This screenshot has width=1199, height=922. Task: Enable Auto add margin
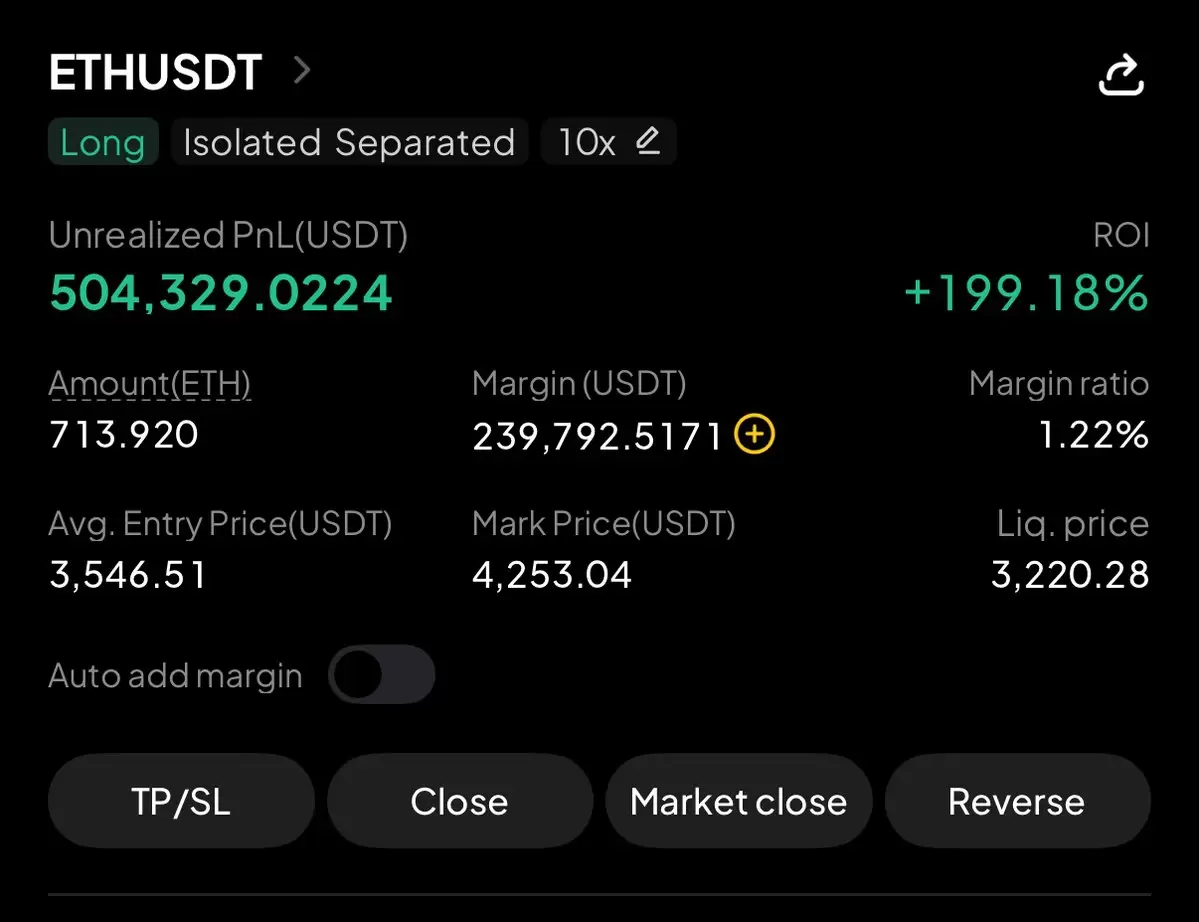tap(381, 676)
